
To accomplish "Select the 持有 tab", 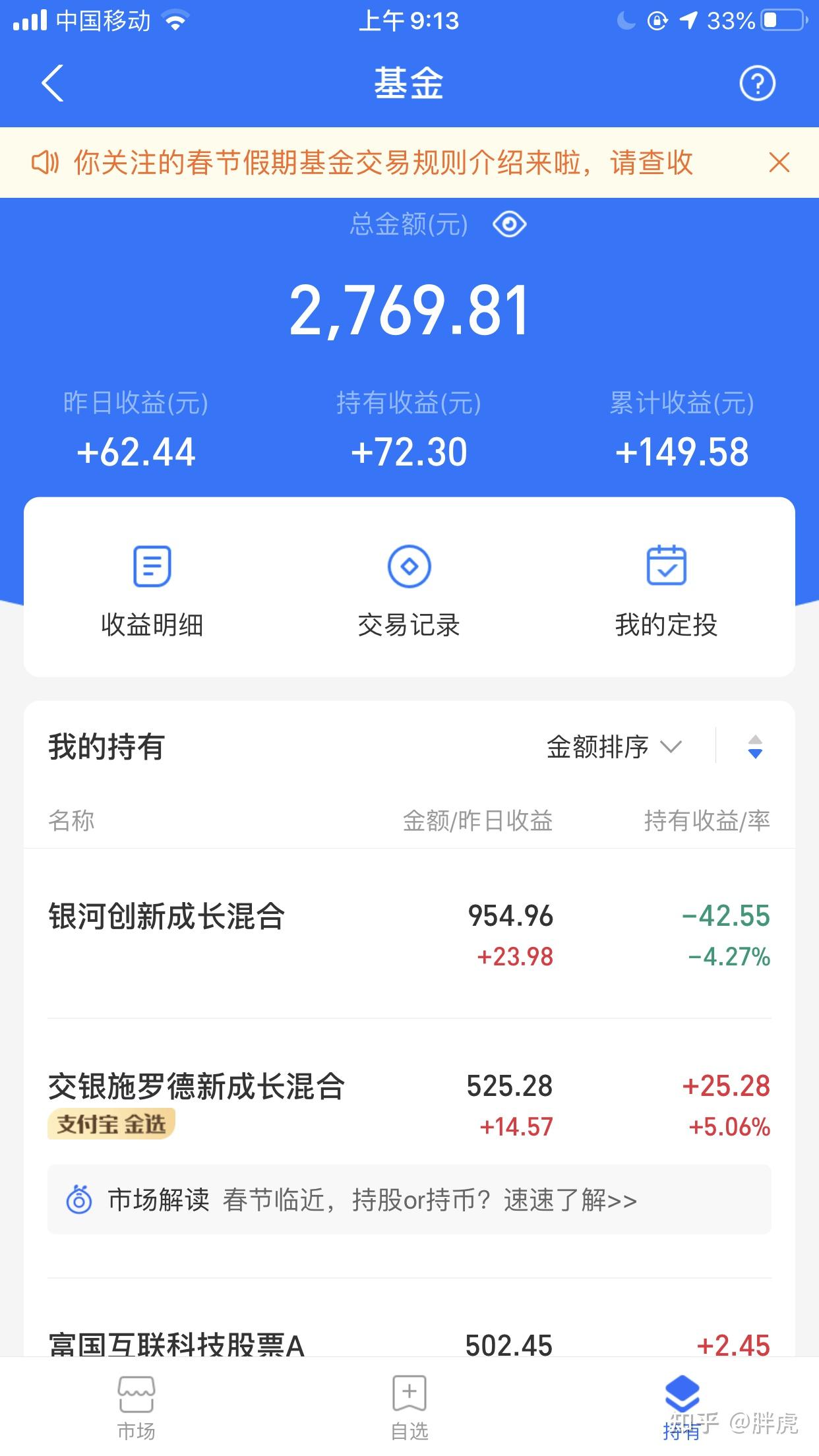I will [682, 1407].
